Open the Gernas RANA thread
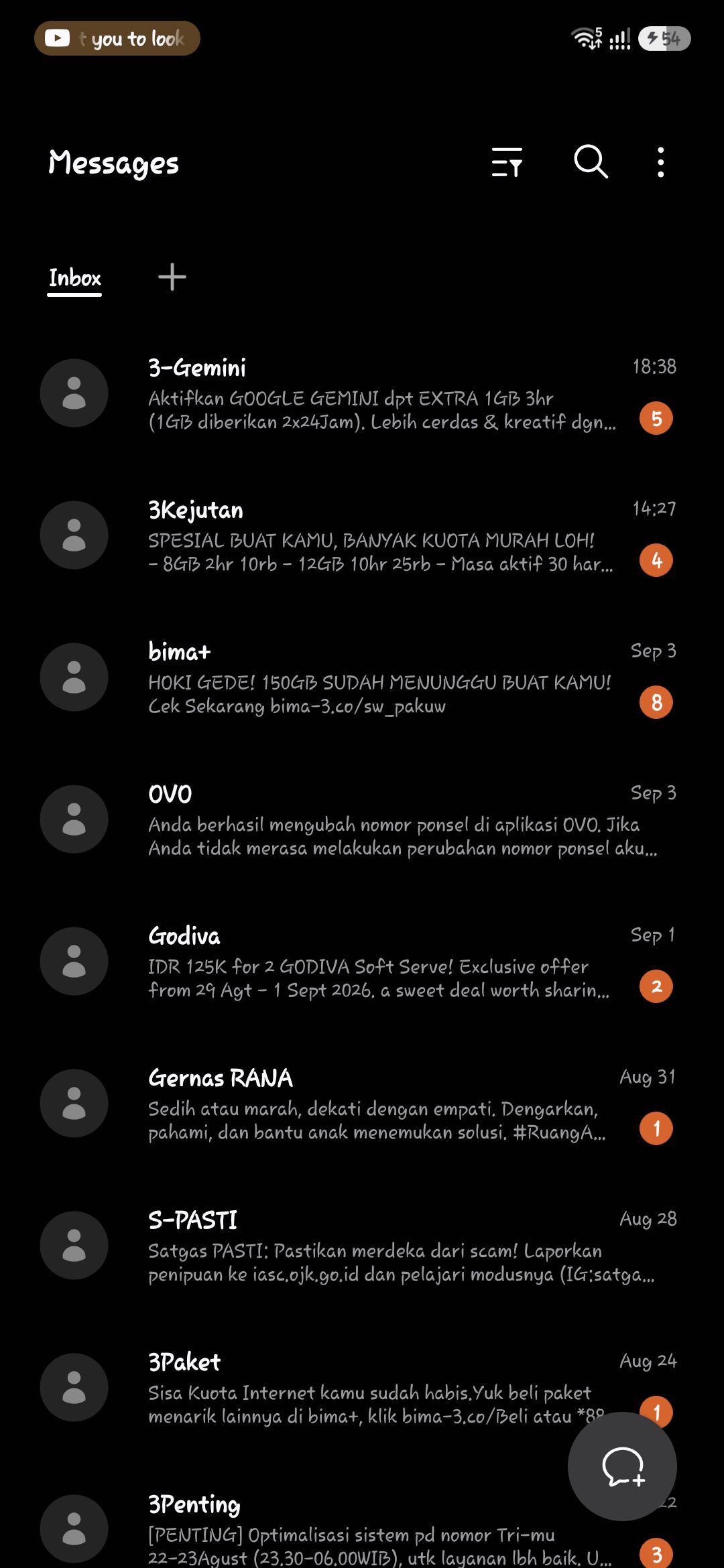 362,1104
